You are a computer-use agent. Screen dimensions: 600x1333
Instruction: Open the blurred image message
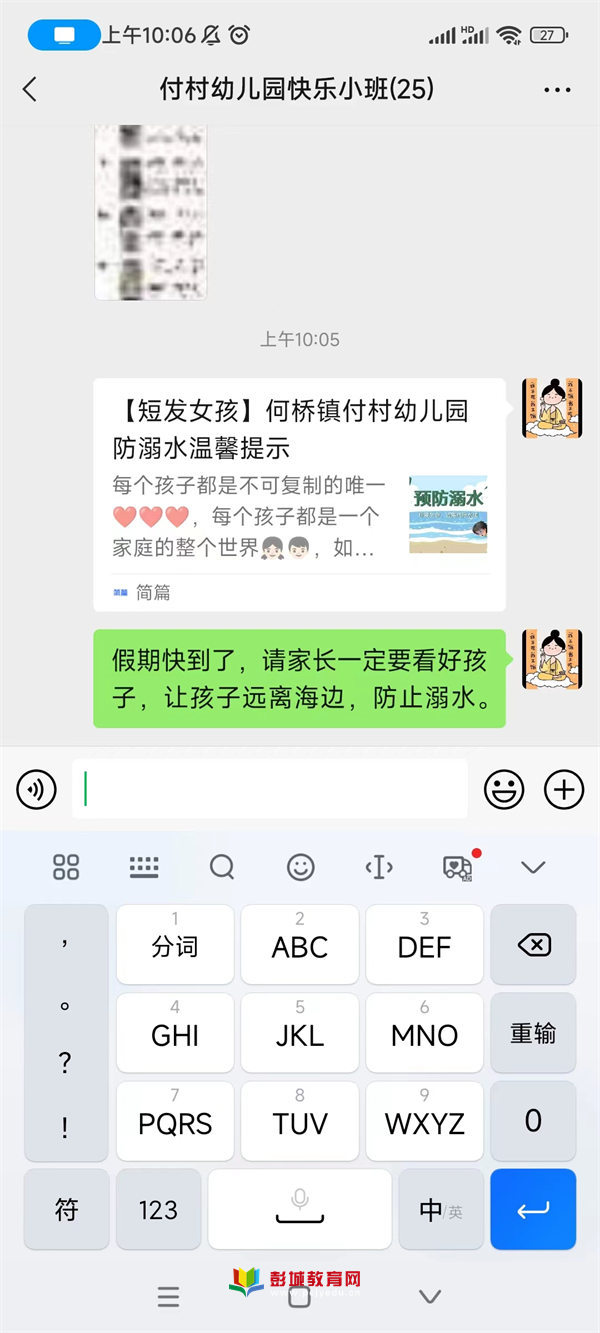tap(150, 210)
